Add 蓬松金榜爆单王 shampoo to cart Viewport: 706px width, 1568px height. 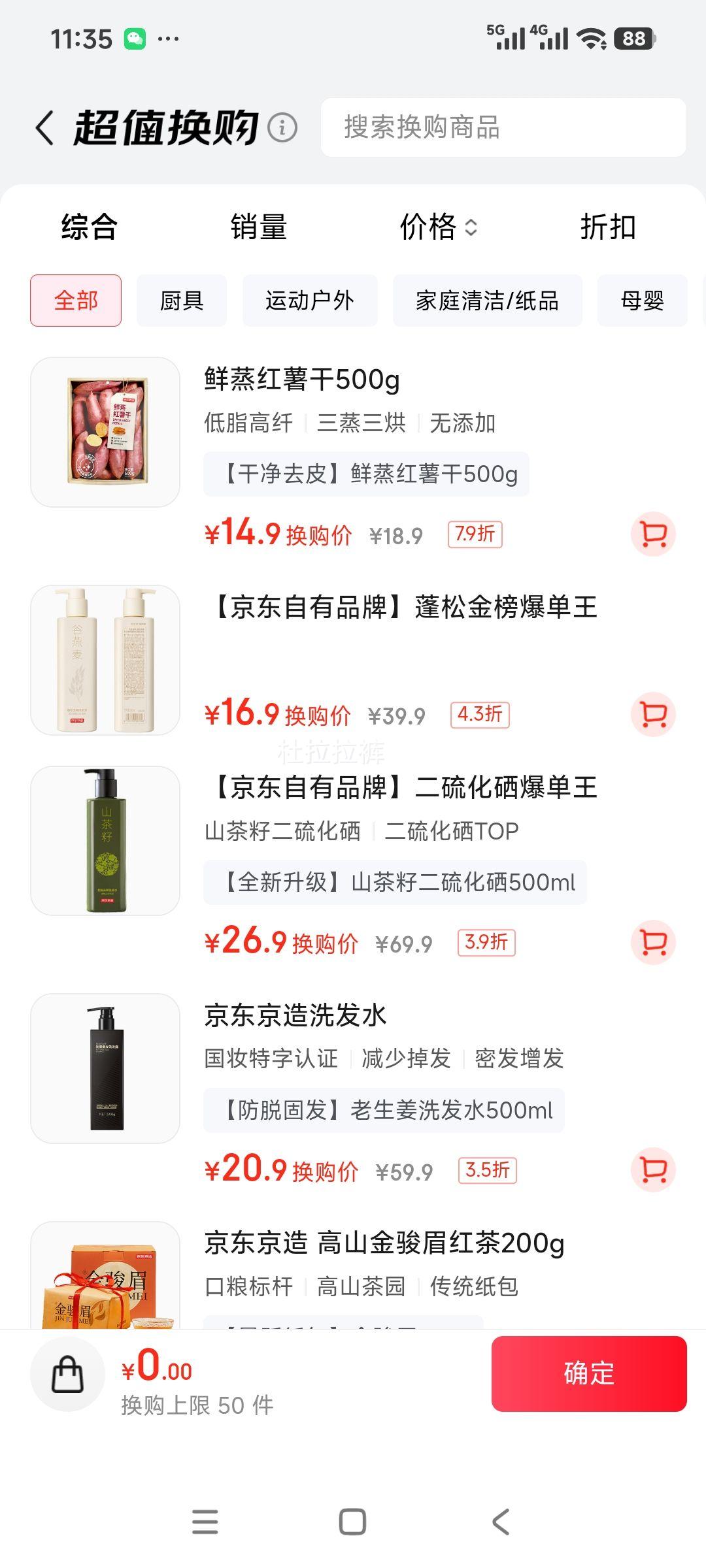point(652,714)
